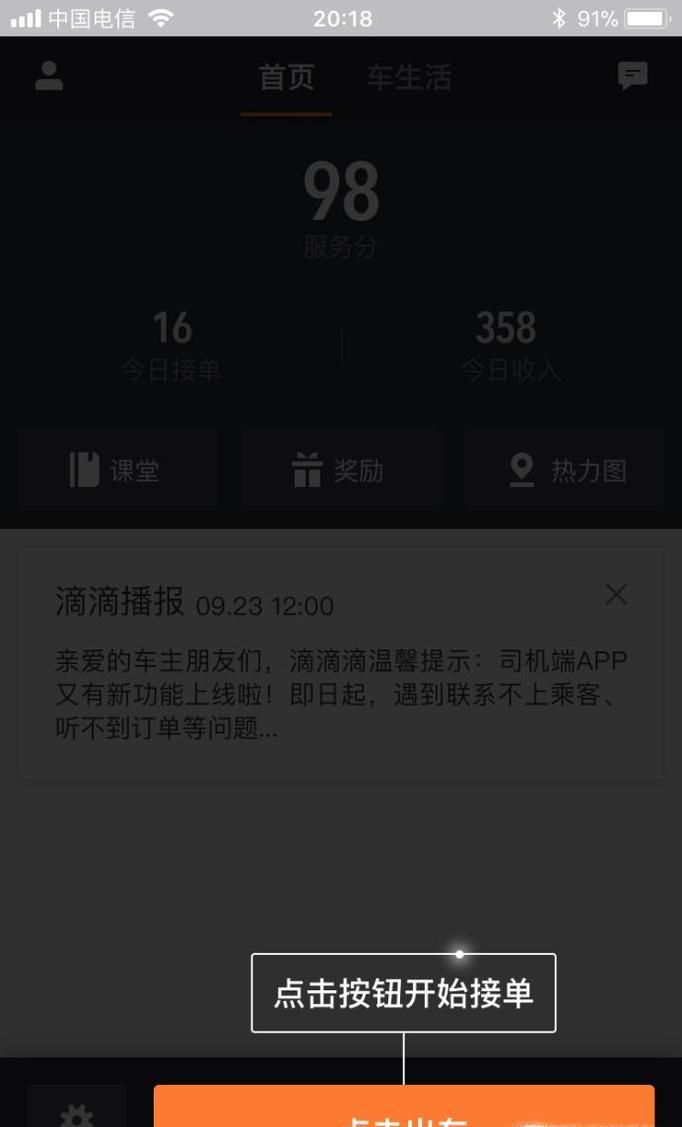
Task: Open the 奖励 rewards section
Action: tap(339, 470)
